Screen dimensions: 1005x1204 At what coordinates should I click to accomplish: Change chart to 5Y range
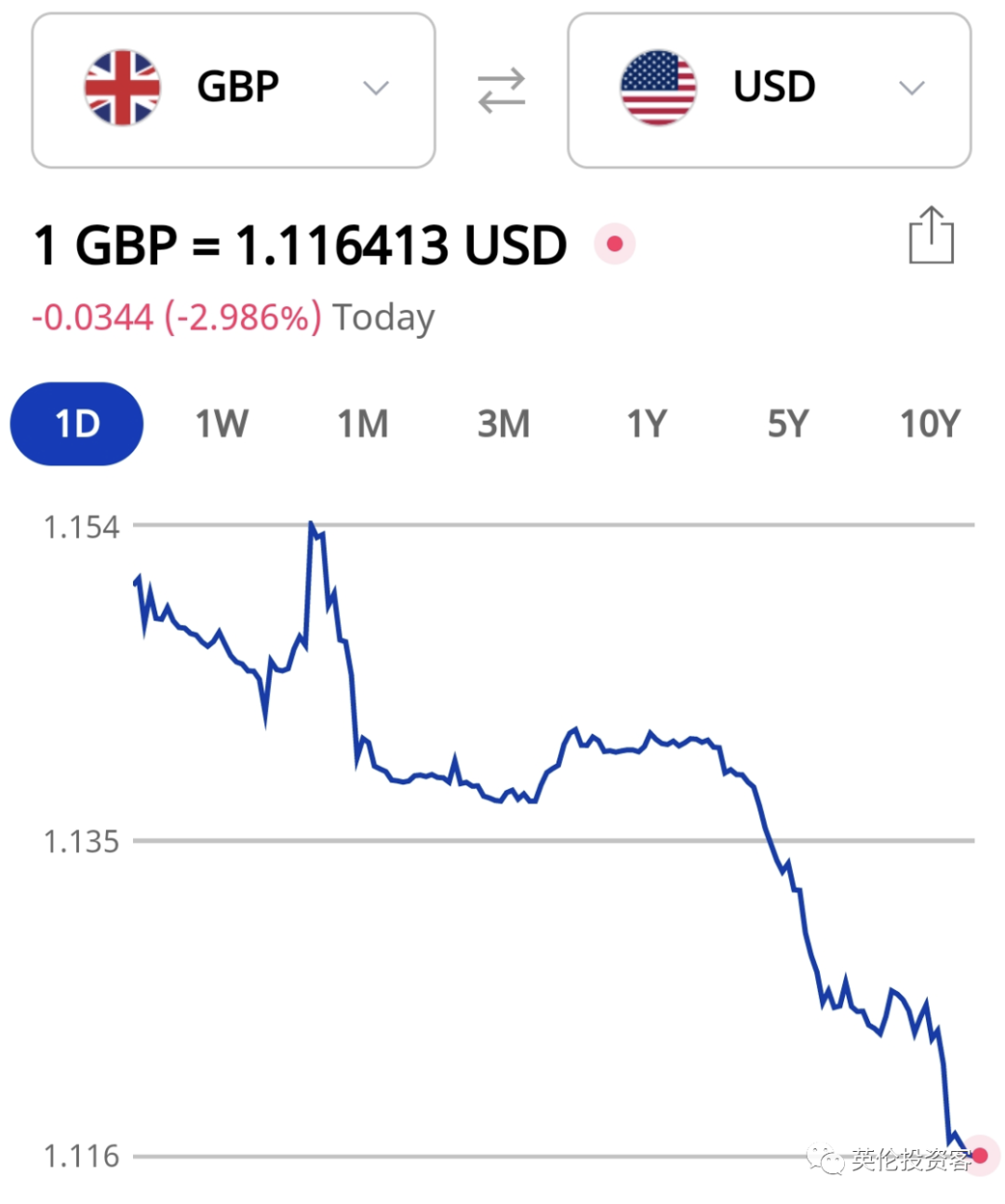coord(788,424)
